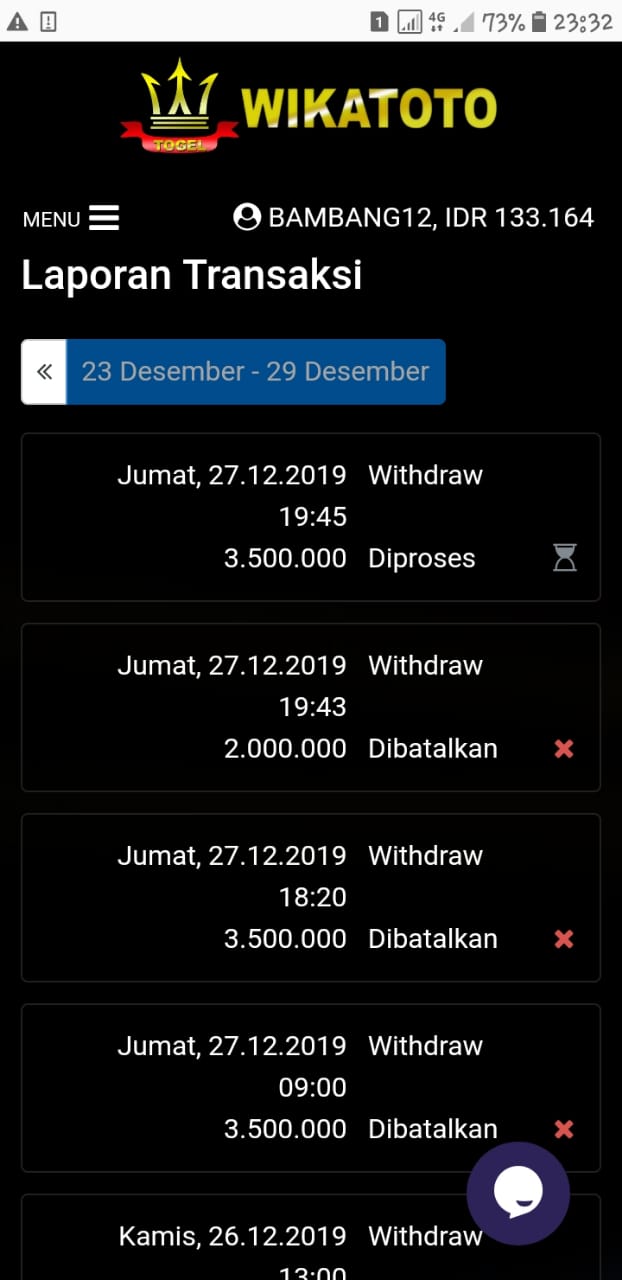Tap the WIKATOTO logo header

click(x=309, y=107)
